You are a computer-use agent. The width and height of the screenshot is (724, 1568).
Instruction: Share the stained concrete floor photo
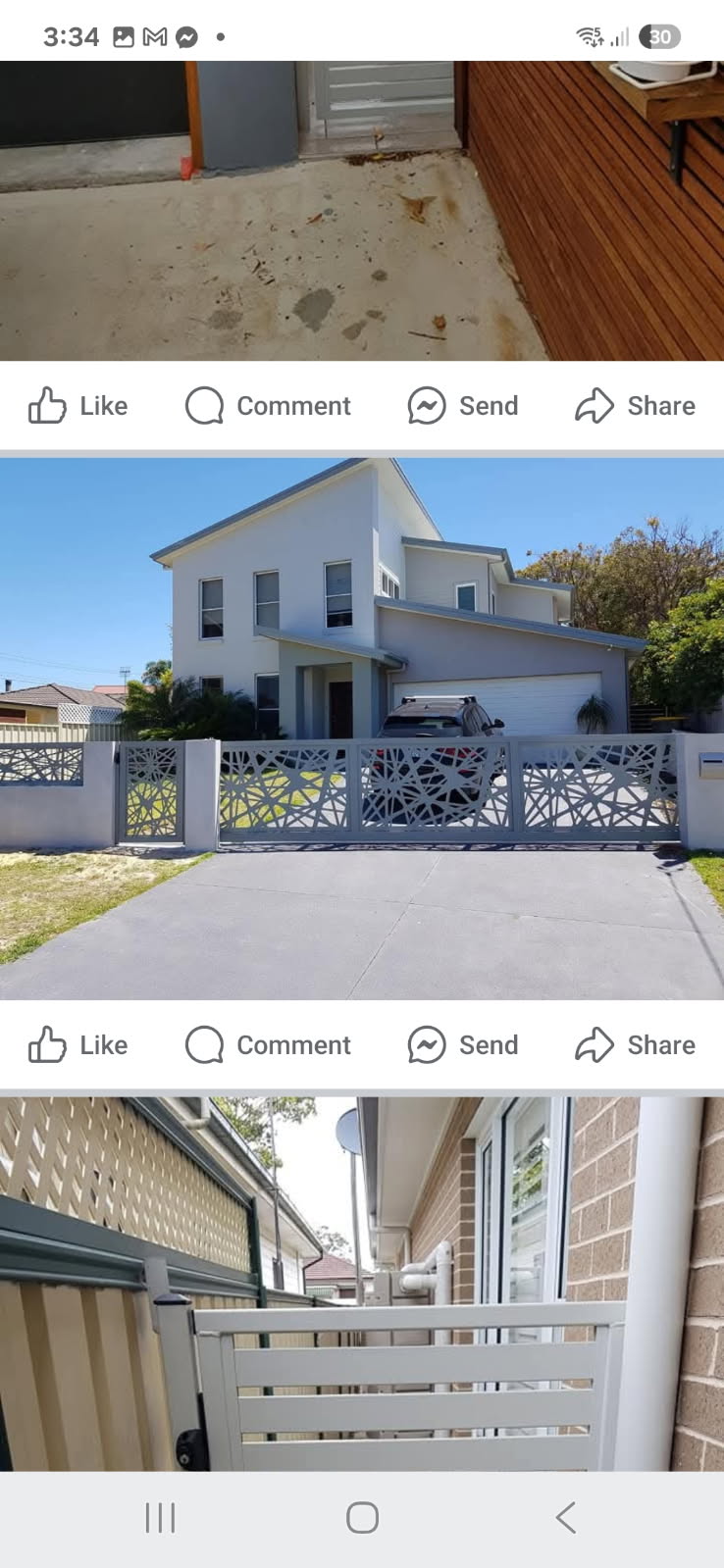[635, 405]
